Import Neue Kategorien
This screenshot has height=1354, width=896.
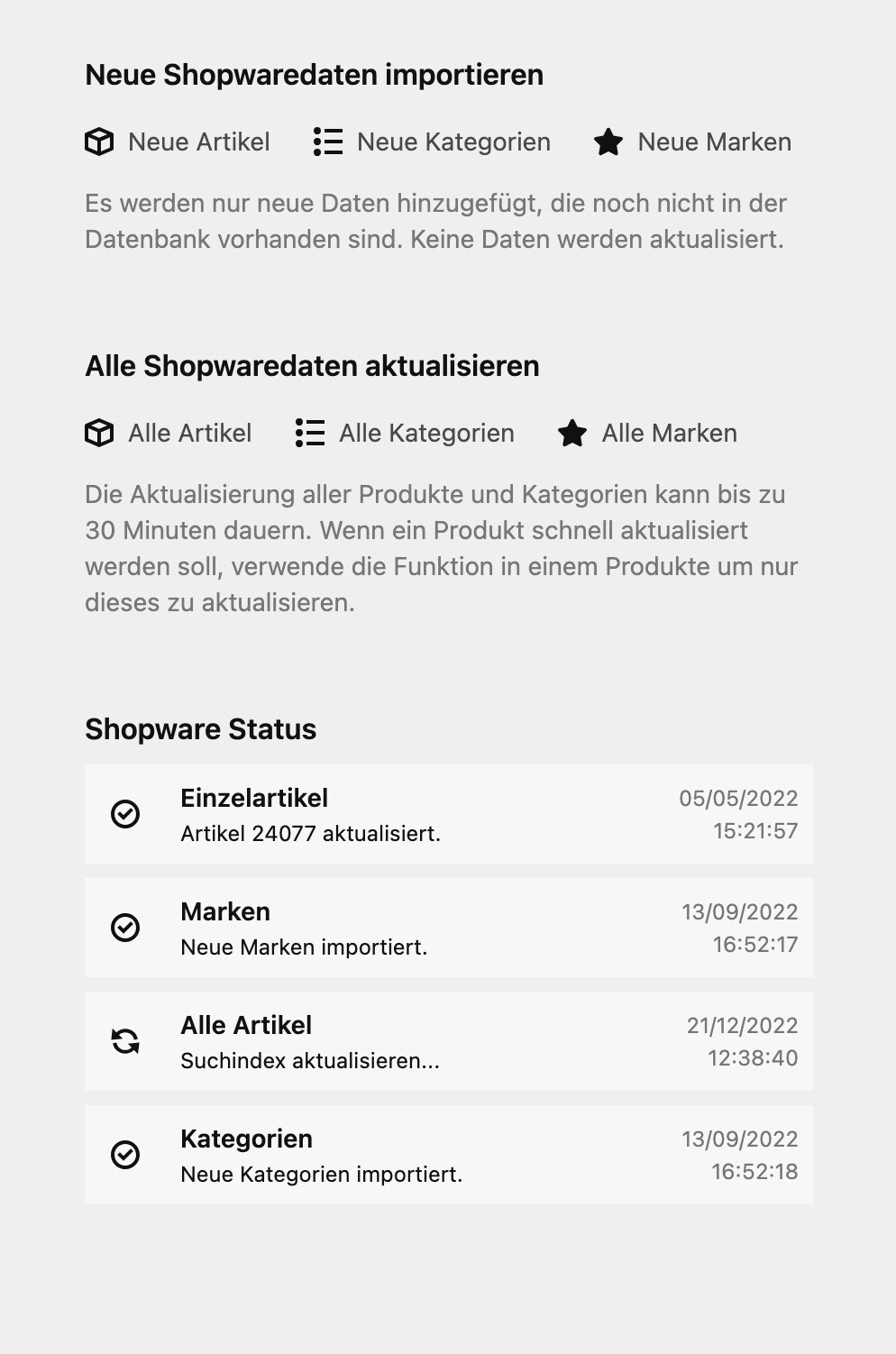tap(432, 142)
